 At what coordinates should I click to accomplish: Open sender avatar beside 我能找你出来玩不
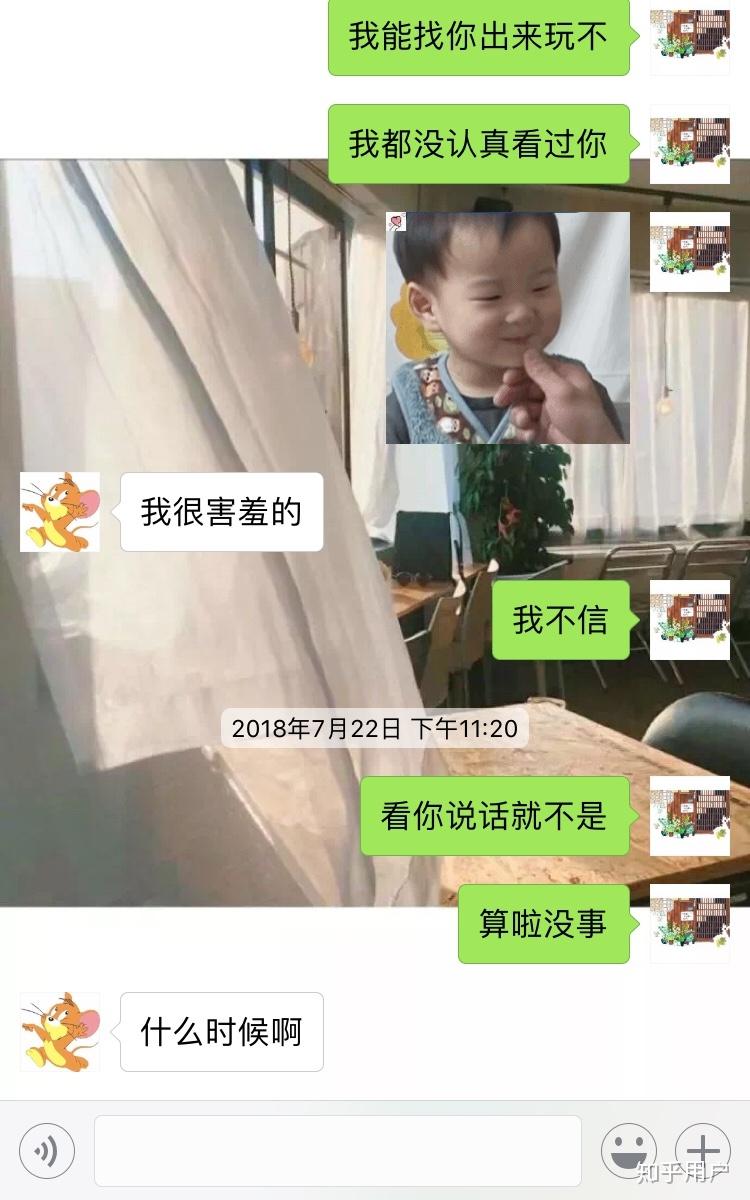[690, 38]
